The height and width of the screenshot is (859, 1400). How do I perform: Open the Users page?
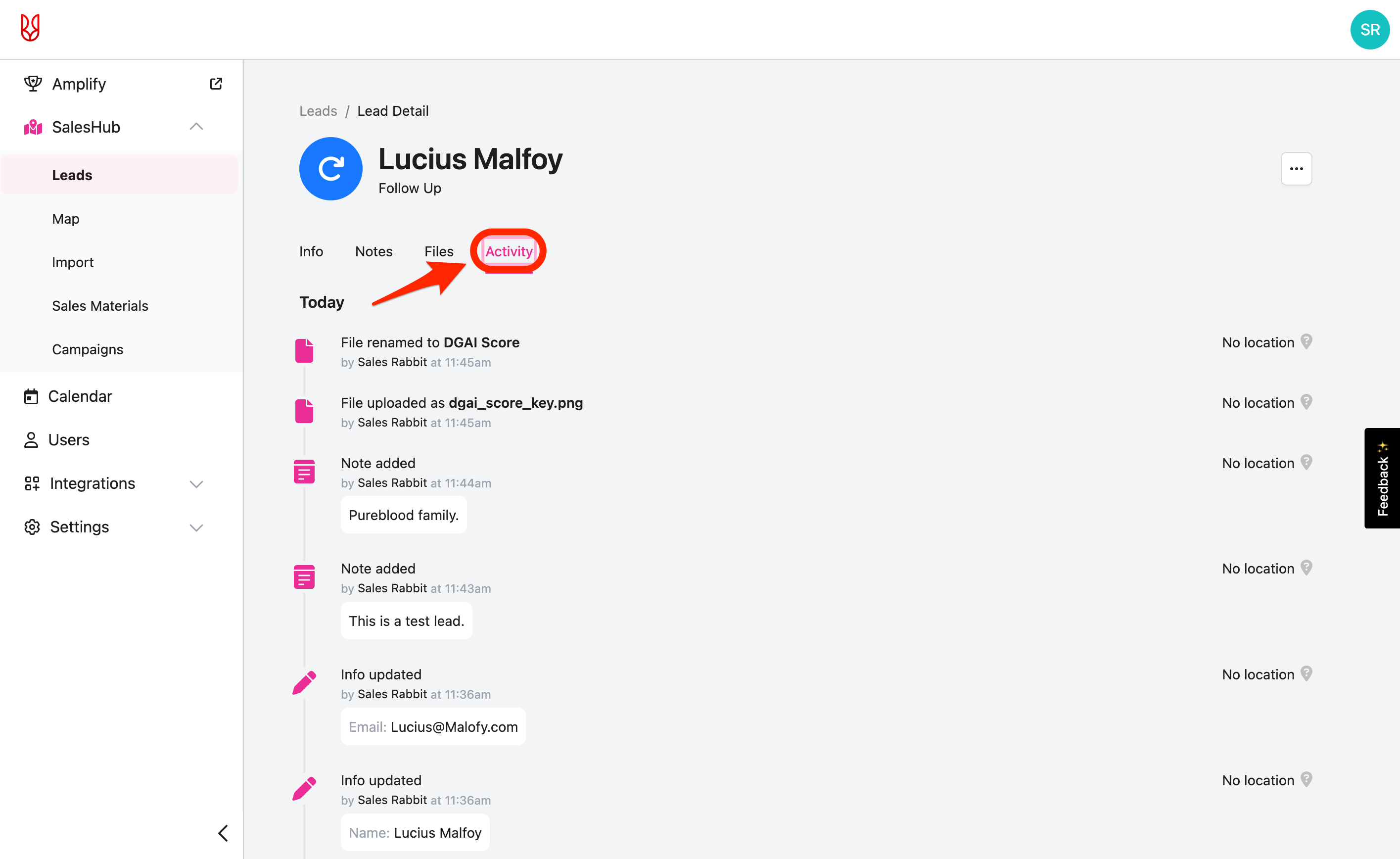pyautogui.click(x=68, y=439)
